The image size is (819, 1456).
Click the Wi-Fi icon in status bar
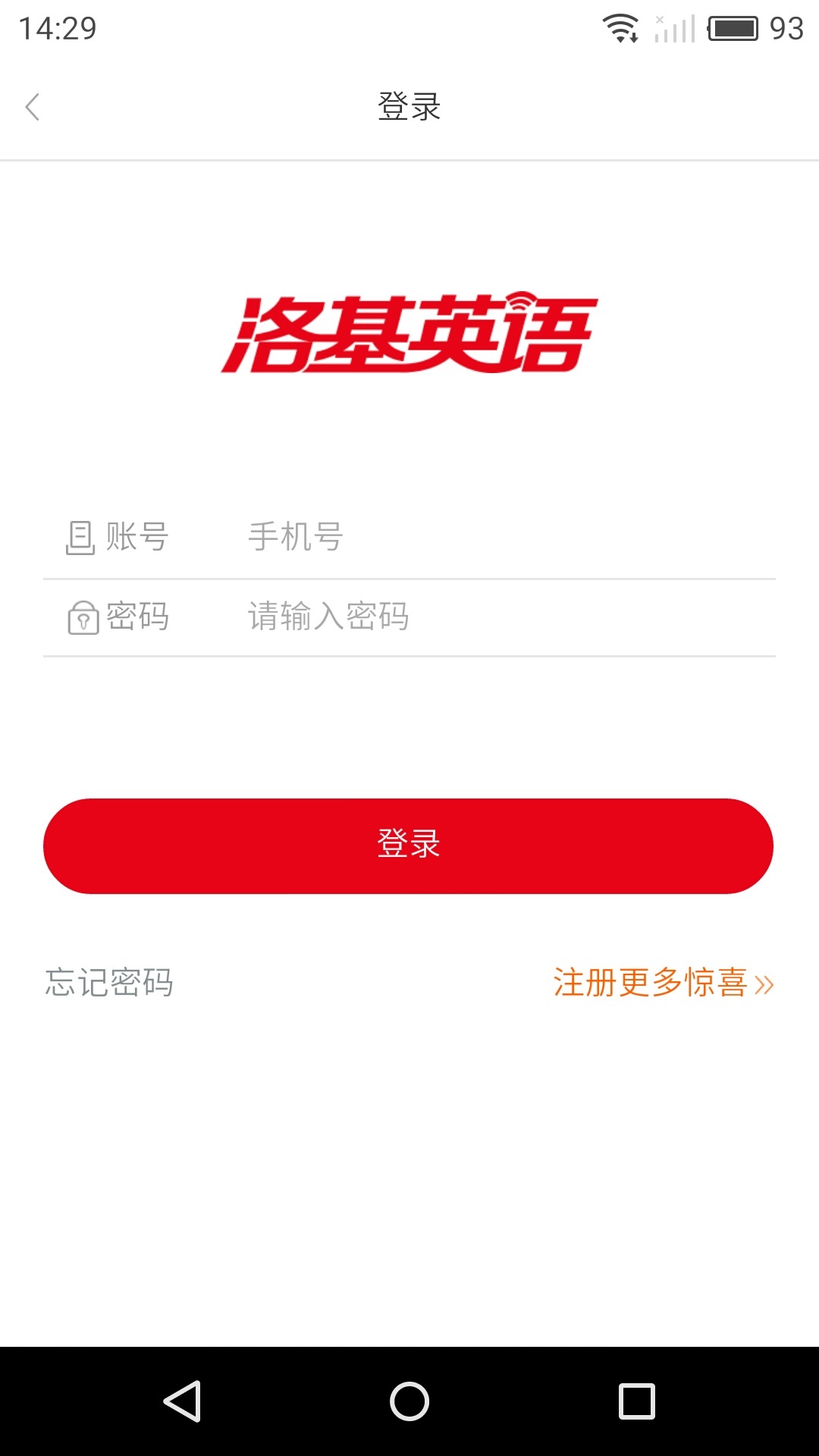pyautogui.click(x=621, y=29)
